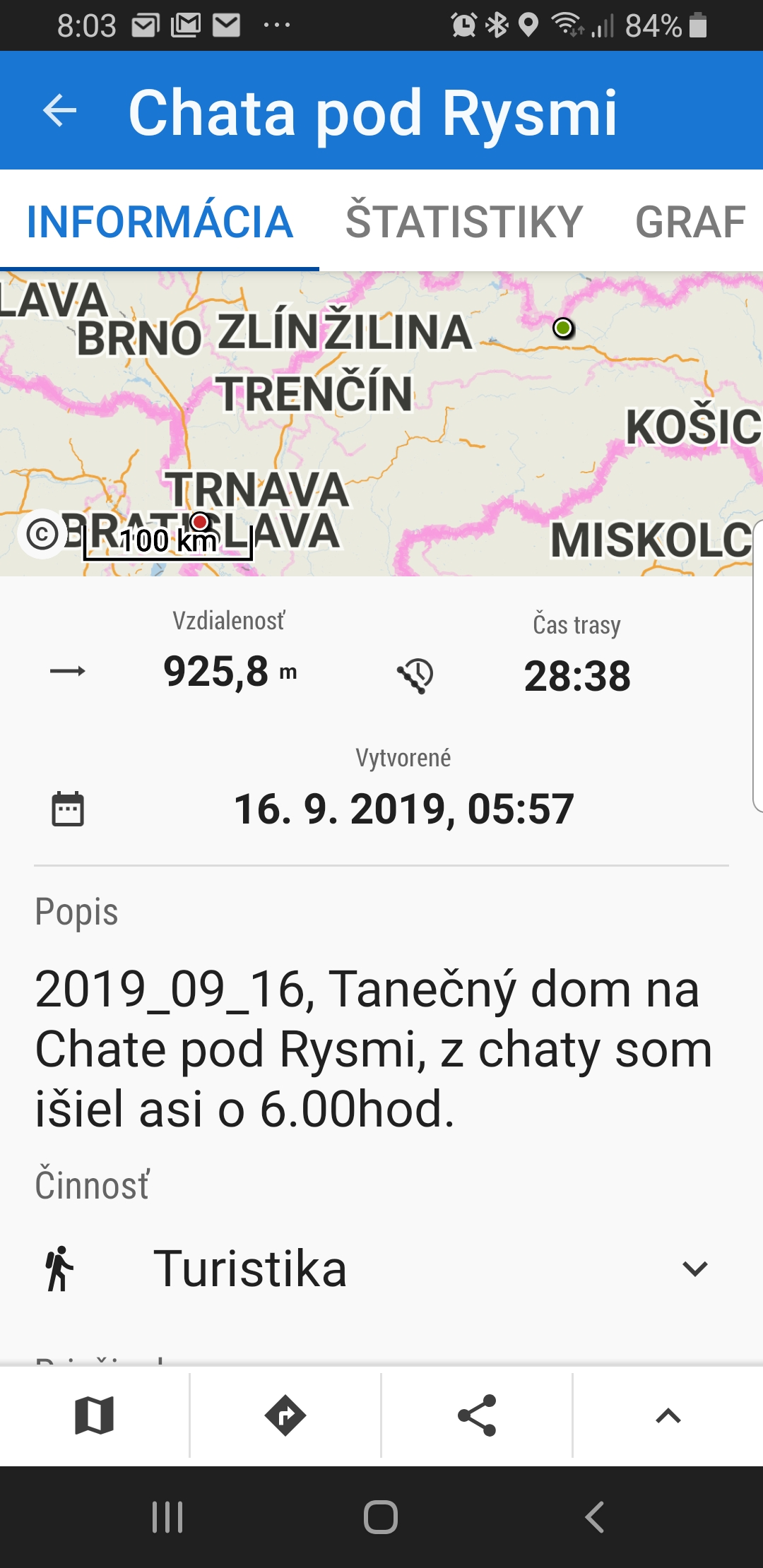Select the INFORMÁCIA tab

click(x=160, y=222)
